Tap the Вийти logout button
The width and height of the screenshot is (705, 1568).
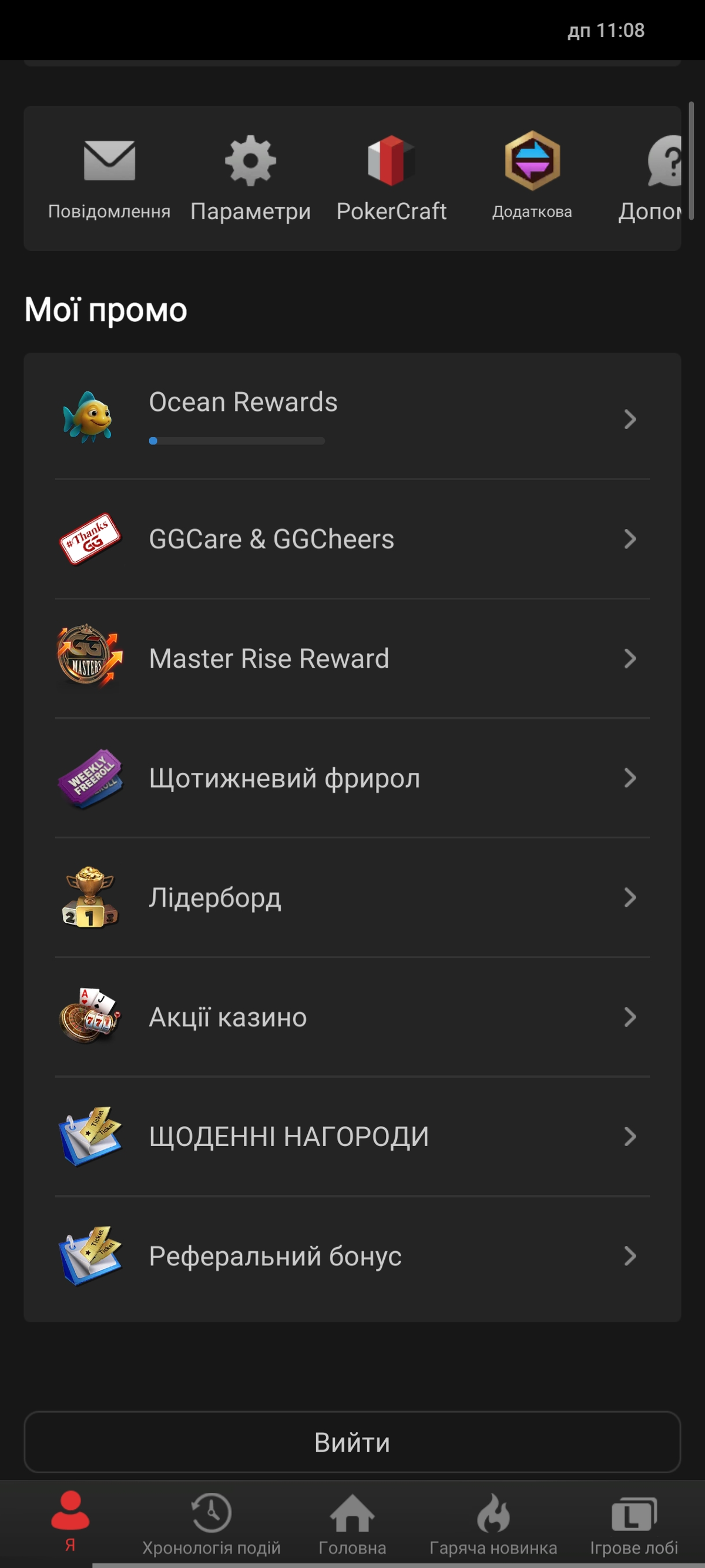tap(351, 1442)
